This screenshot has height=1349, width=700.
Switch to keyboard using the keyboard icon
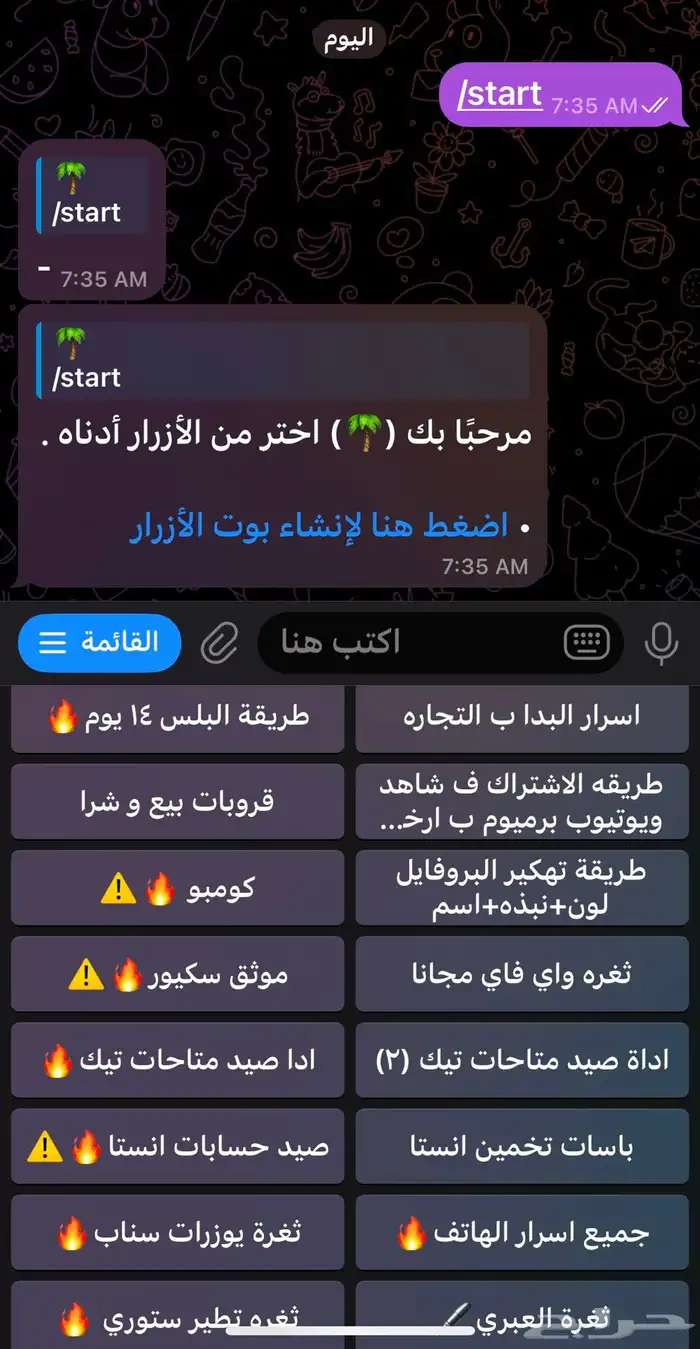586,643
